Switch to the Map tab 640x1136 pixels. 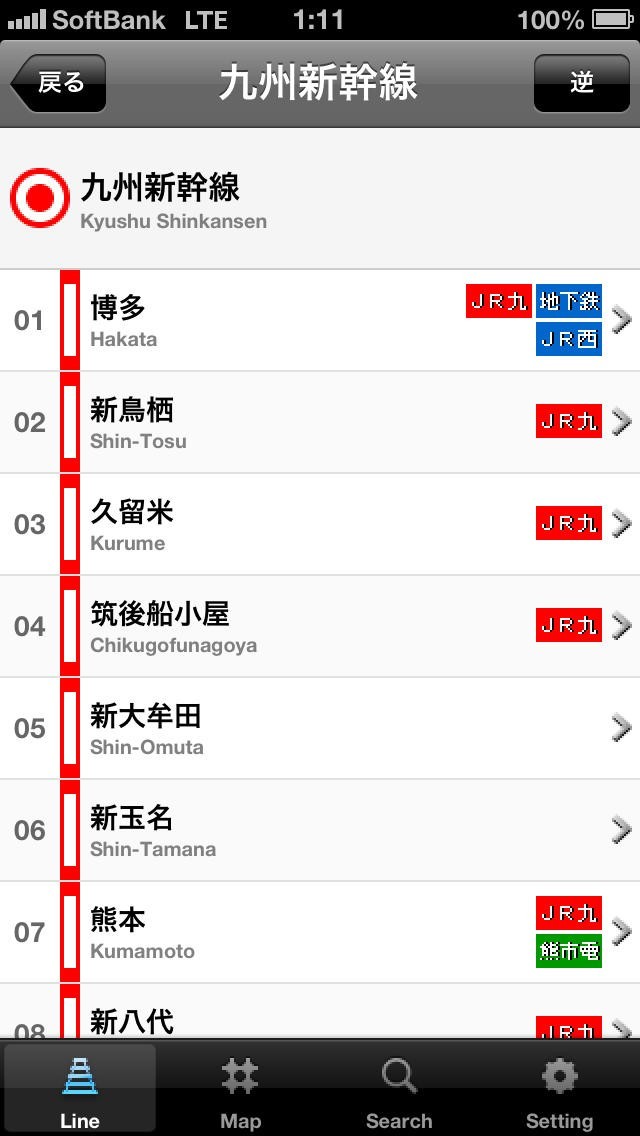tap(240, 1092)
